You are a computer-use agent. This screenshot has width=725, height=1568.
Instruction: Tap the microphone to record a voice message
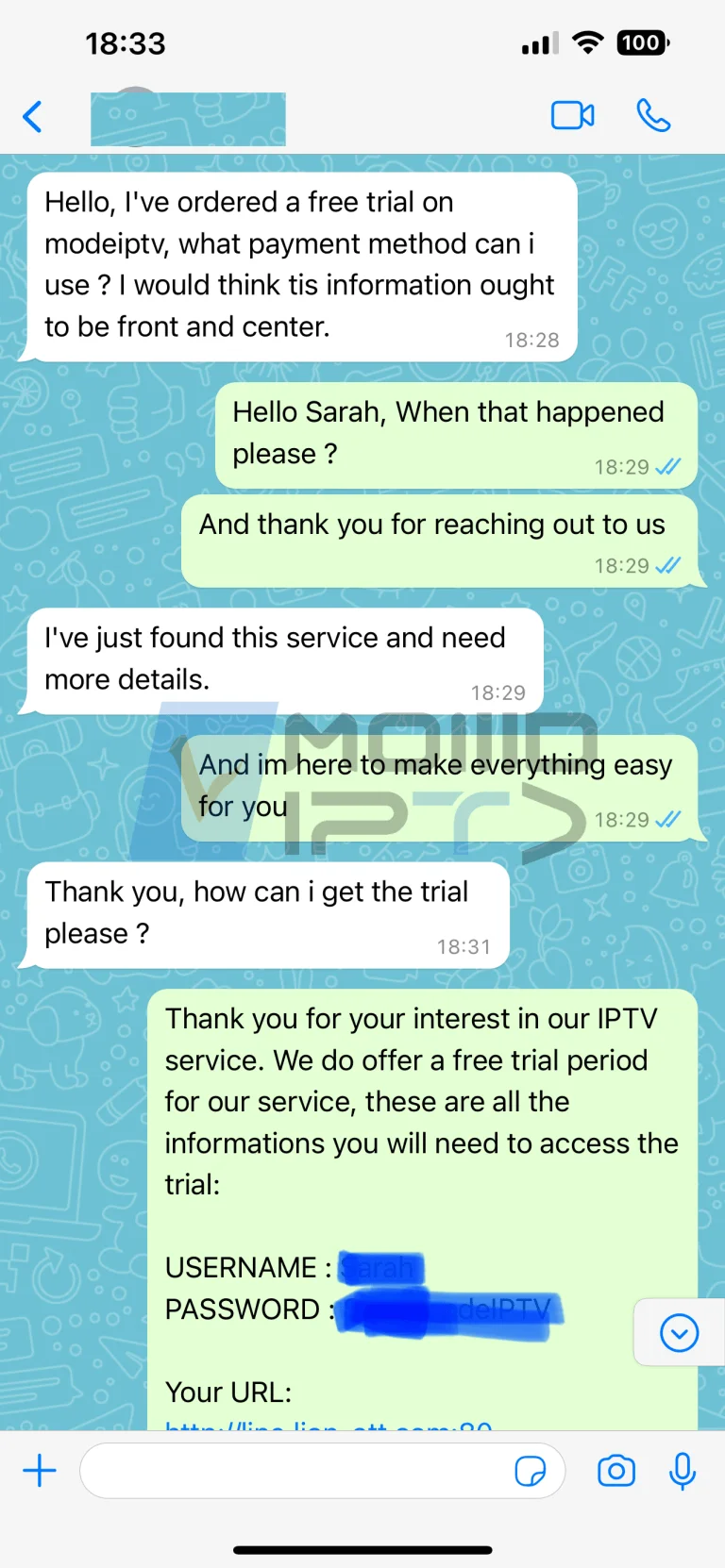pyautogui.click(x=682, y=1470)
